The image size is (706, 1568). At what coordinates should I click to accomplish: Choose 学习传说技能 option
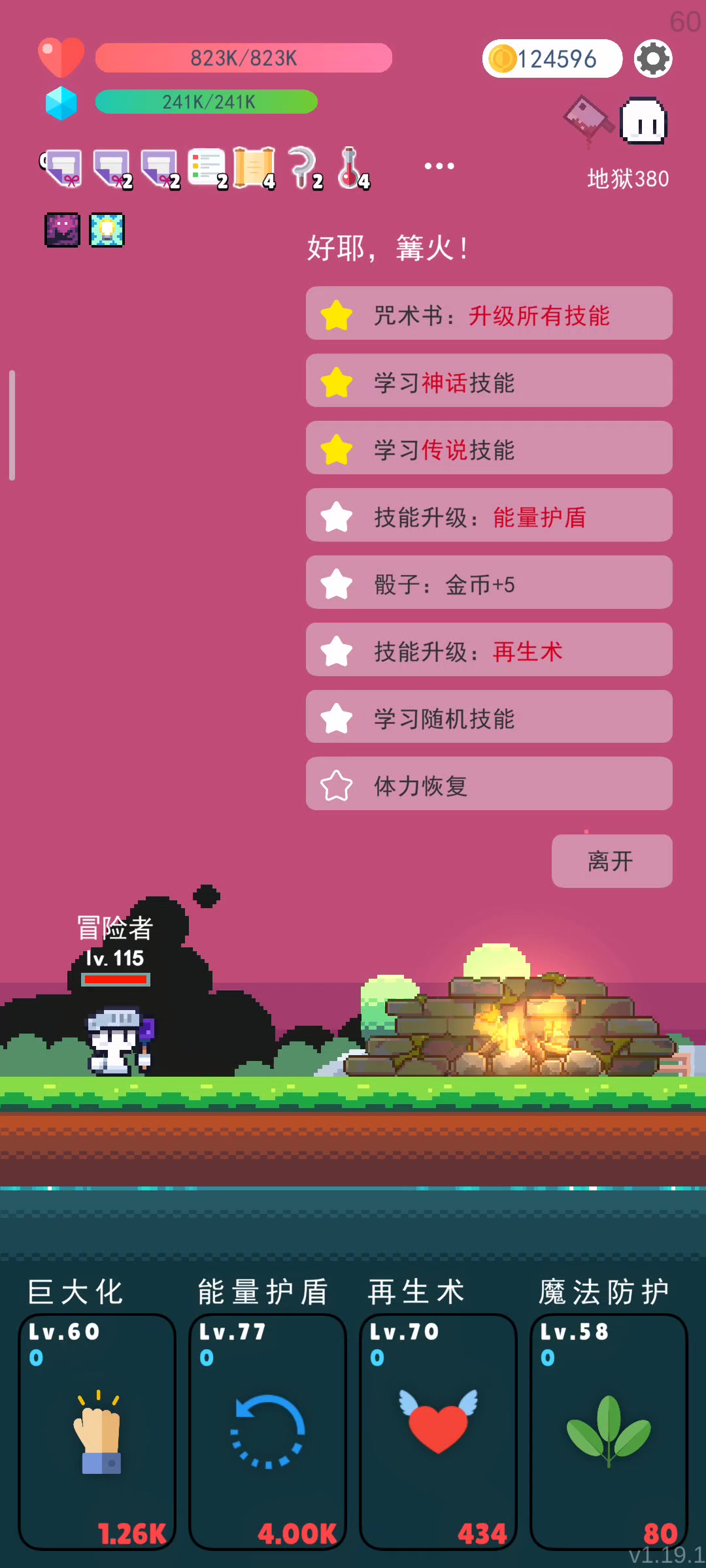click(x=489, y=448)
